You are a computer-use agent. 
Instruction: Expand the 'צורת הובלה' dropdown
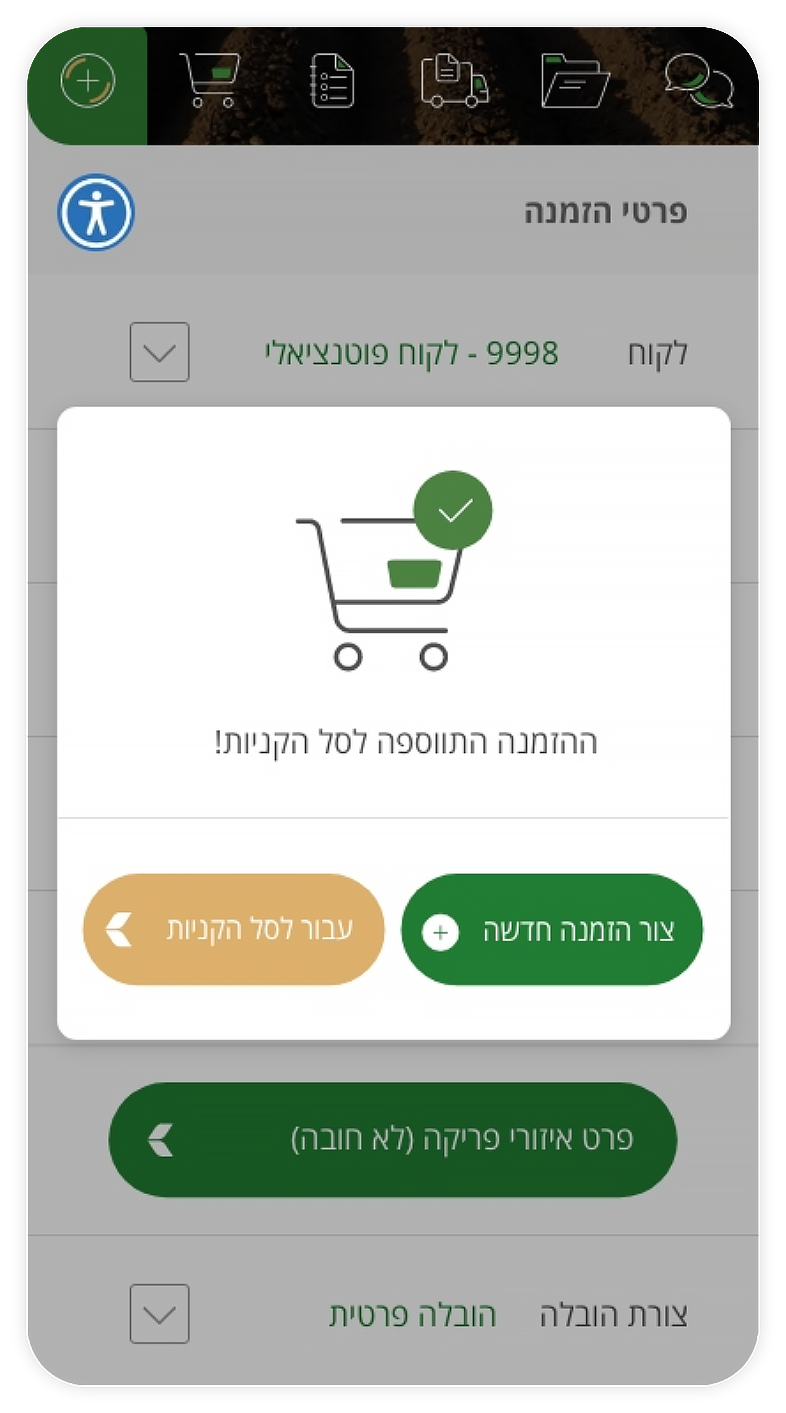(x=160, y=1314)
